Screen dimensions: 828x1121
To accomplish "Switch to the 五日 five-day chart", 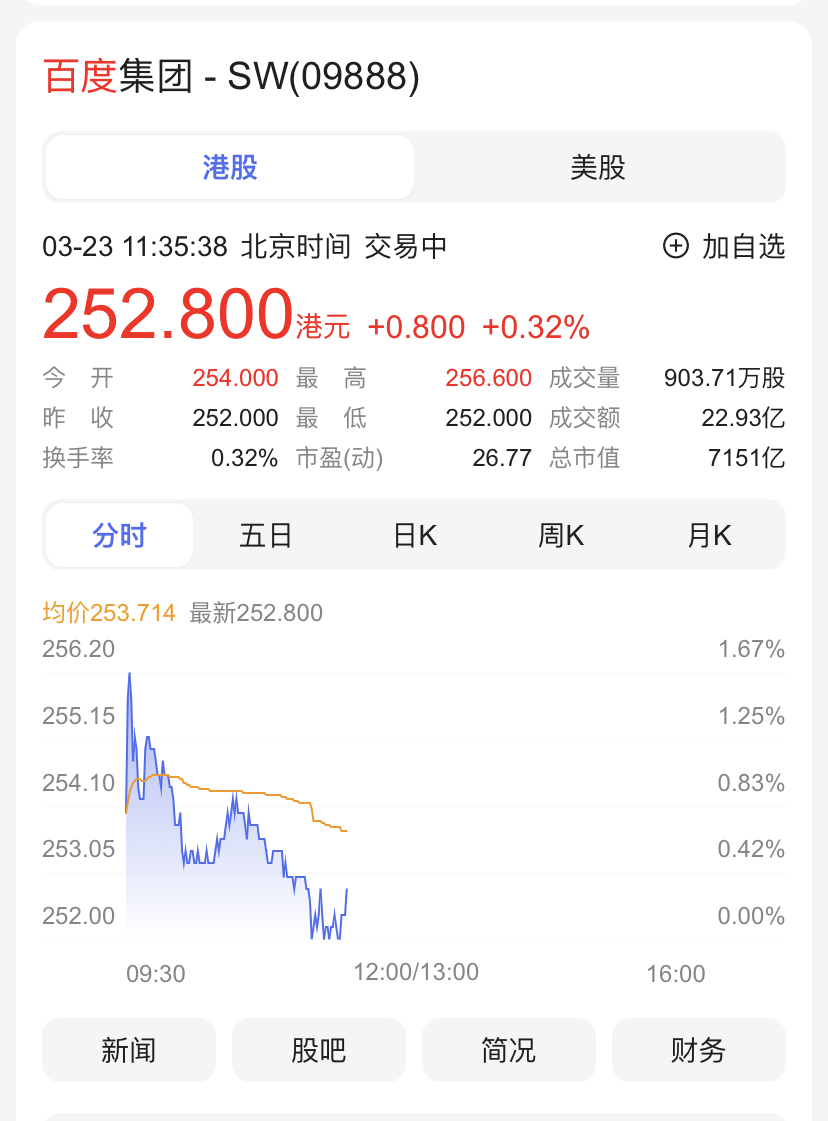I will coord(266,535).
